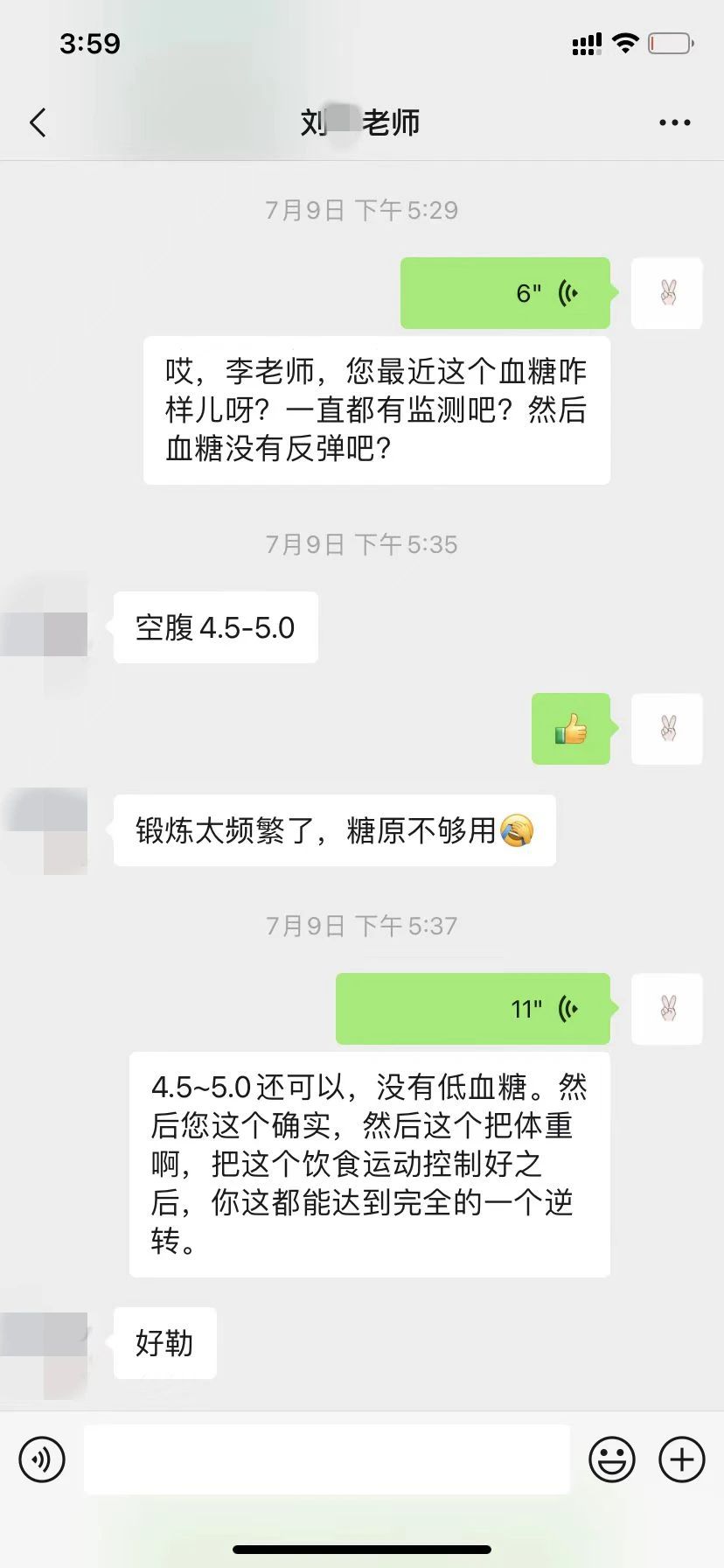Play the 6-second voice message
This screenshot has width=724, height=1568.
point(505,293)
